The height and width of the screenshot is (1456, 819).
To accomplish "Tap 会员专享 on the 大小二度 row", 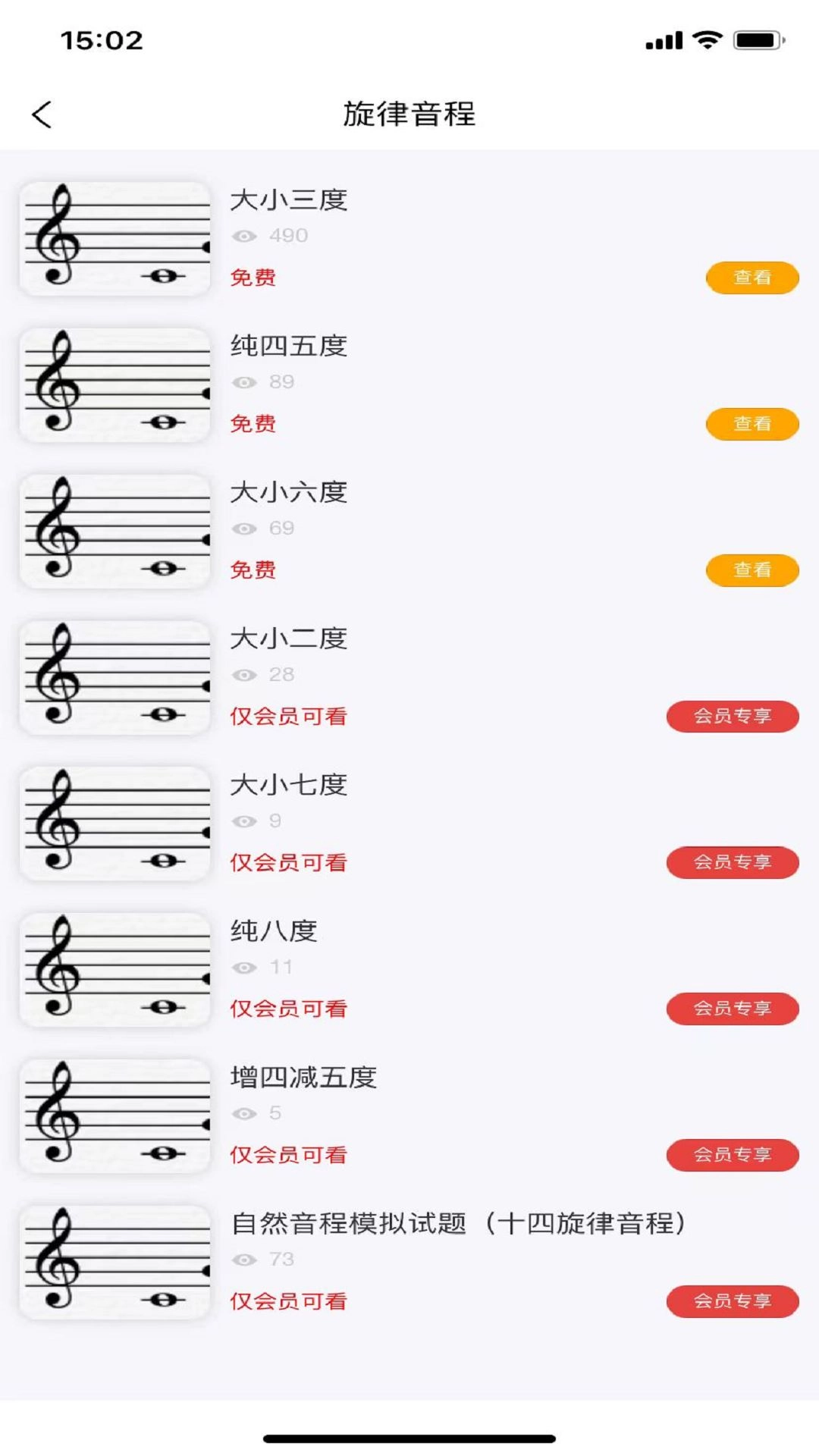I will point(732,715).
